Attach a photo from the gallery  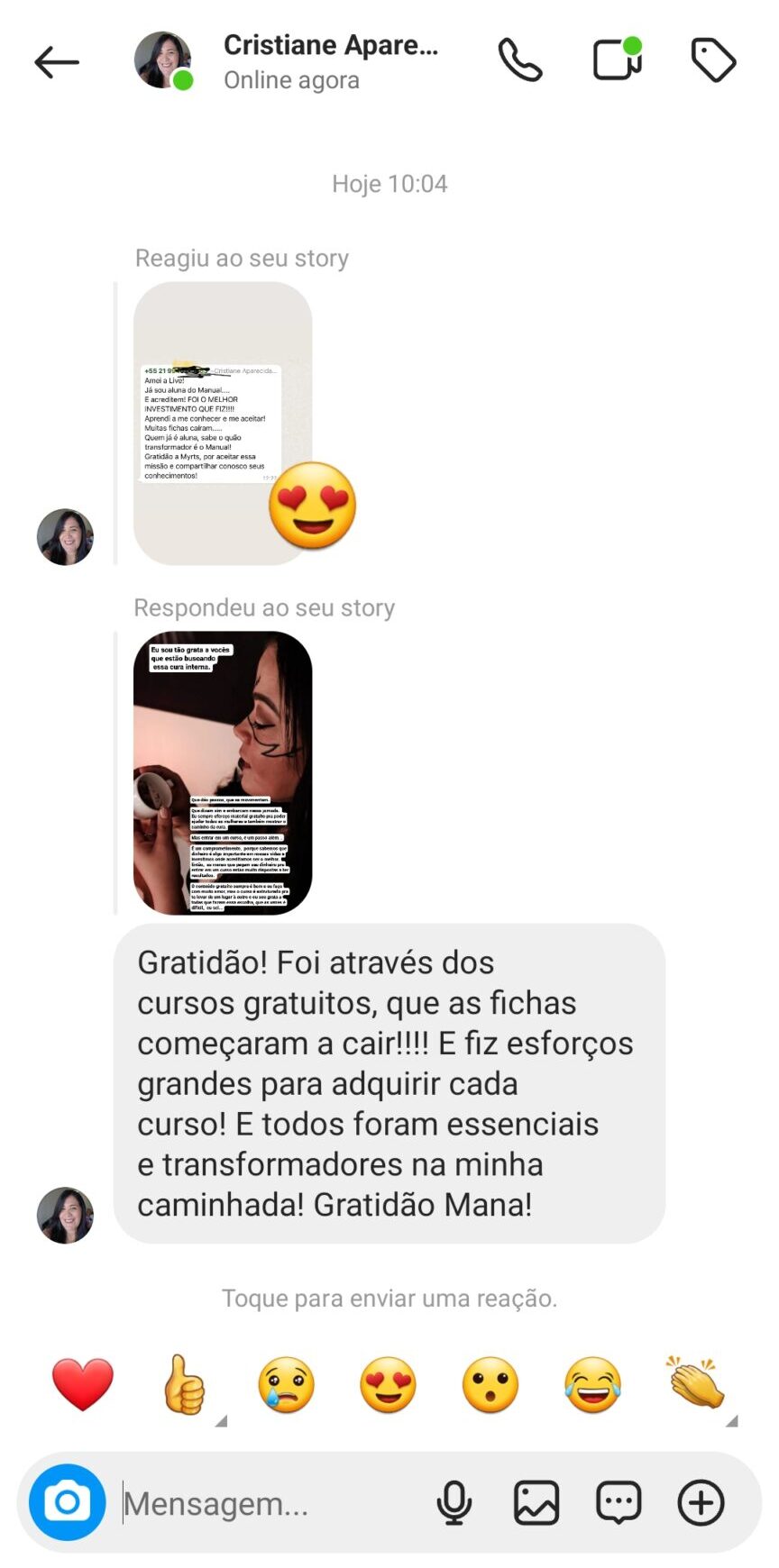point(536,1502)
